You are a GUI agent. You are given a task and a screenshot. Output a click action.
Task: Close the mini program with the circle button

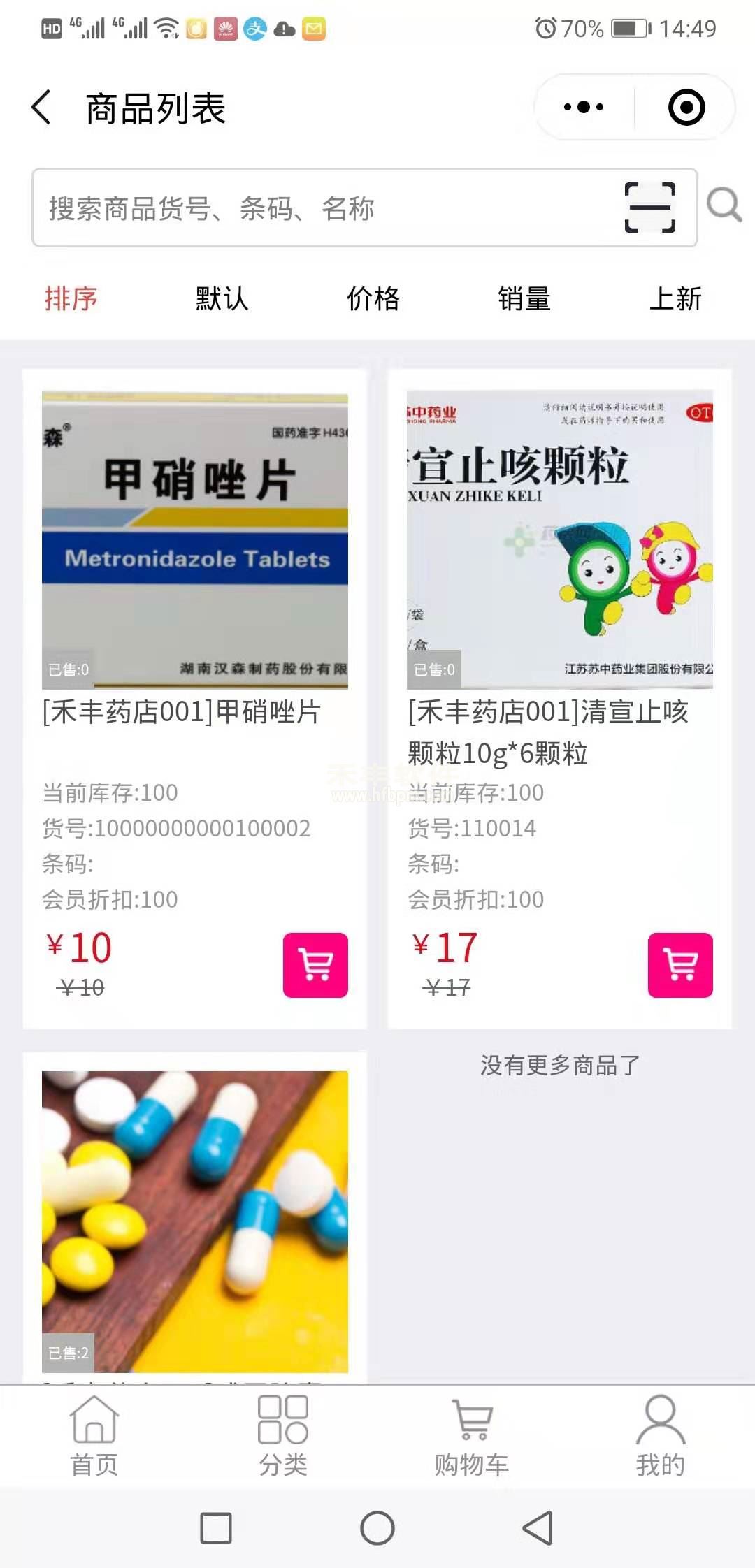pos(686,108)
